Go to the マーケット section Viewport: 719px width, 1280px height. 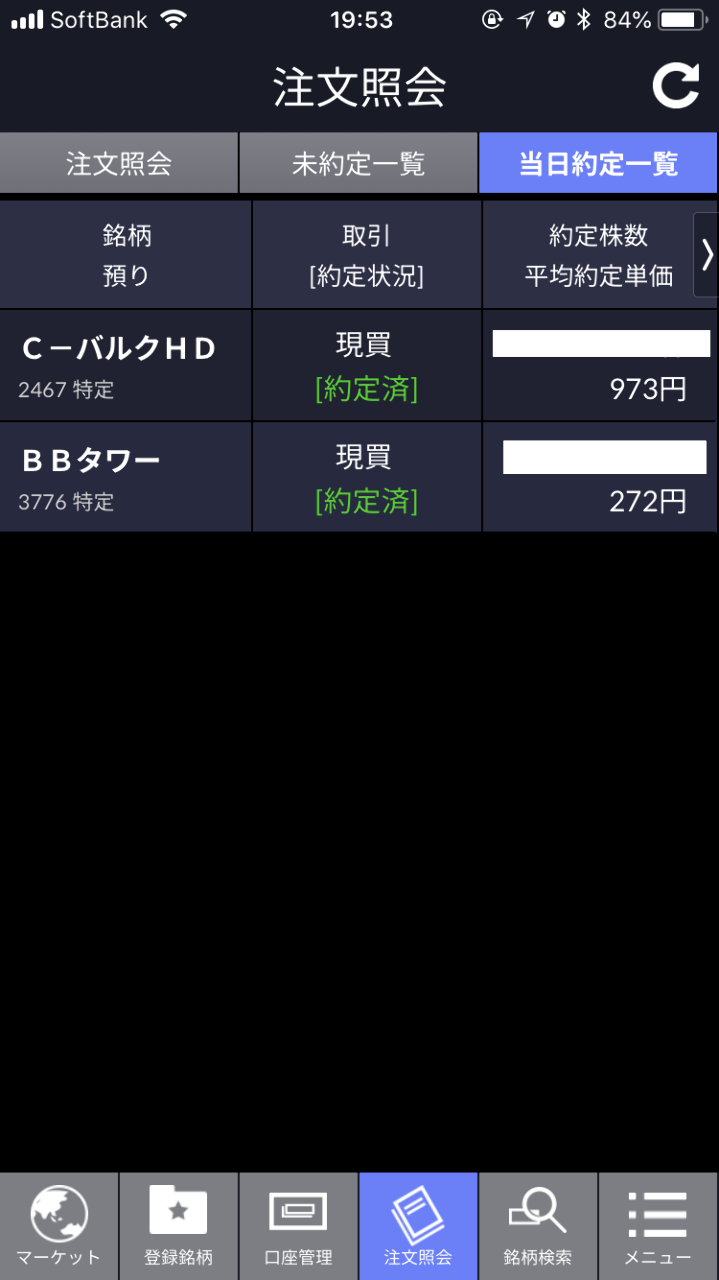pos(59,1226)
